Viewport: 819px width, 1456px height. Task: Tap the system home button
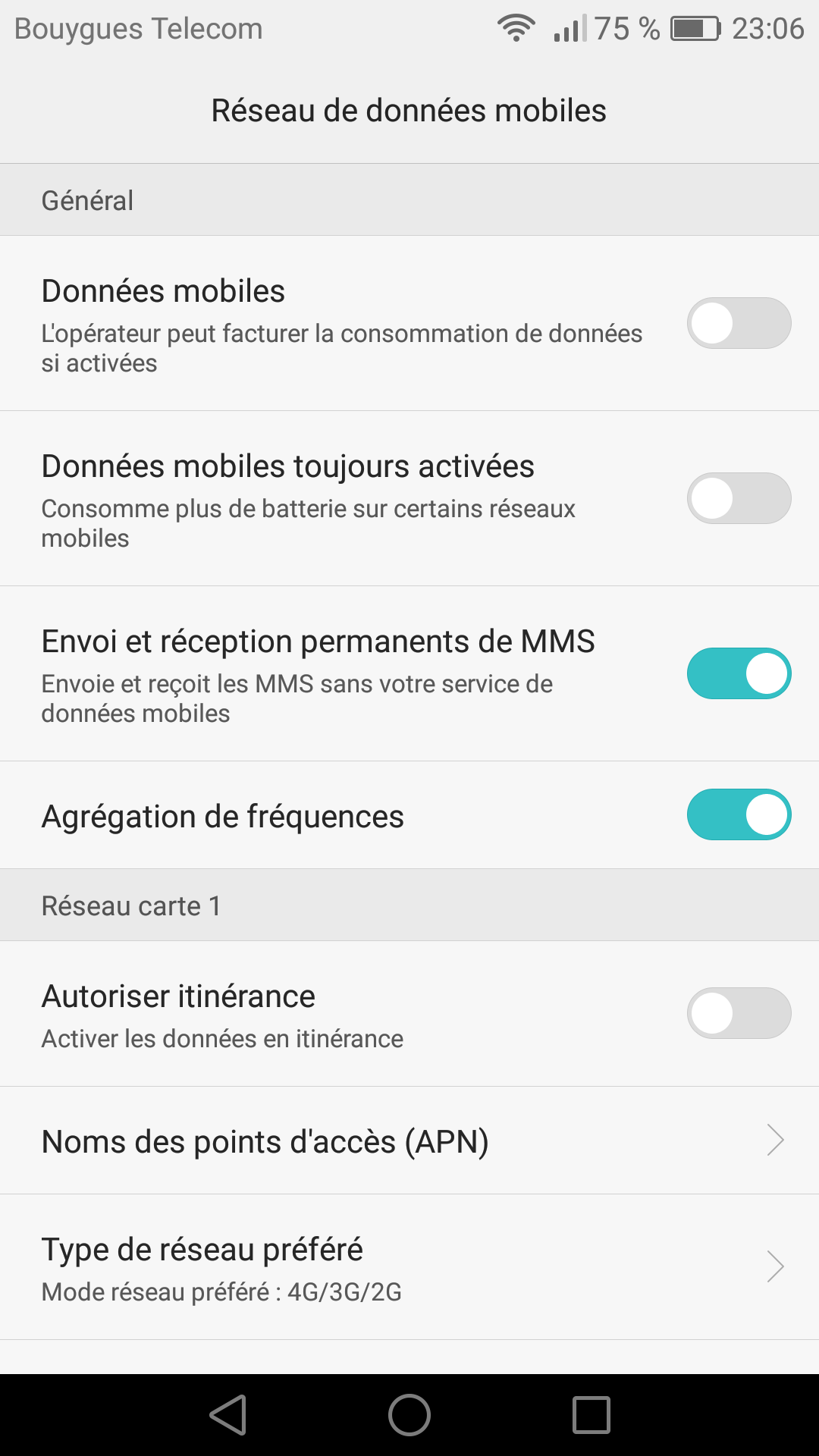pyautogui.click(x=409, y=1415)
